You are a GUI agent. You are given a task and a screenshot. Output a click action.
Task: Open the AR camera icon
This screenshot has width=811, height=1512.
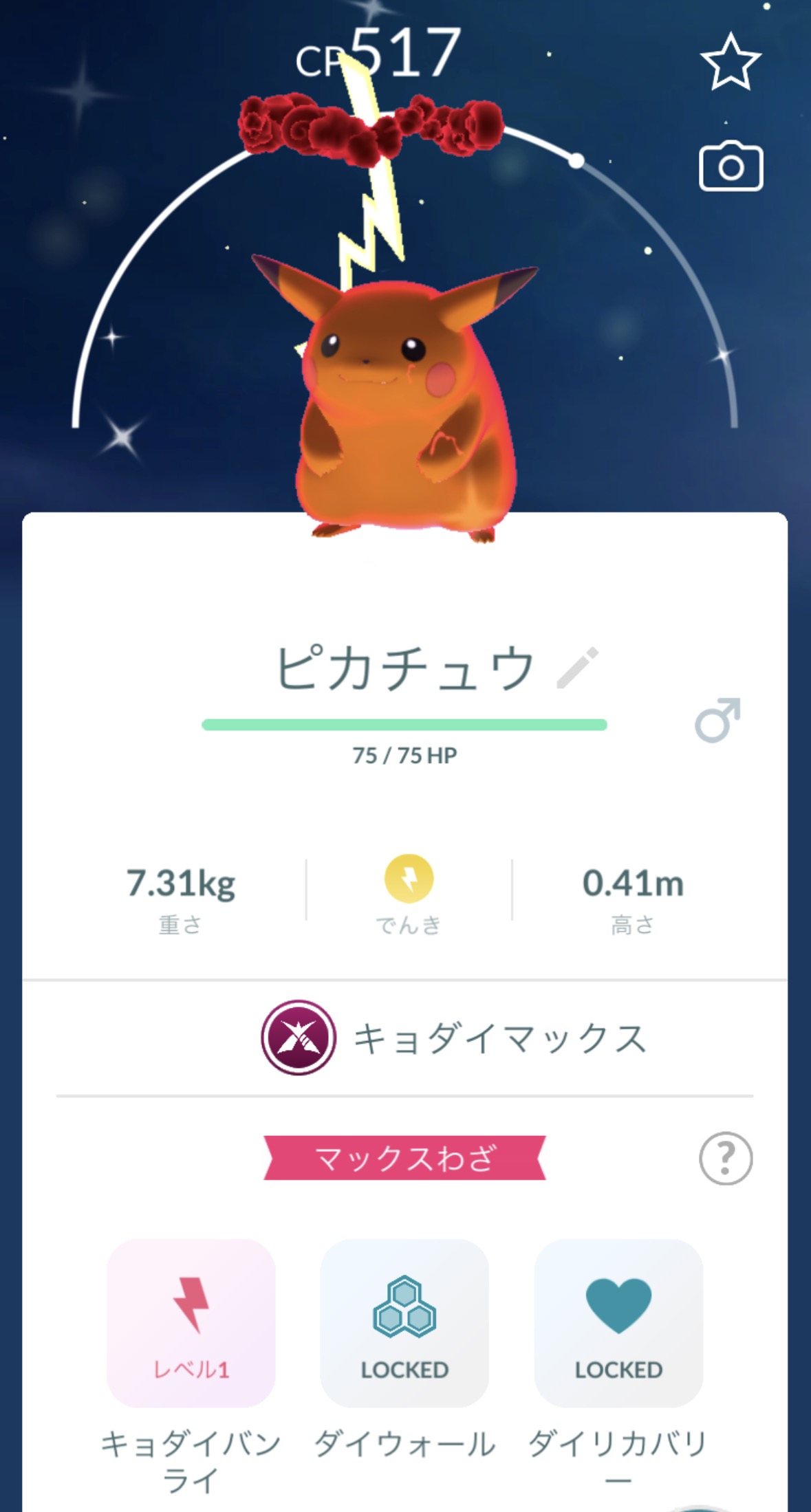[731, 166]
